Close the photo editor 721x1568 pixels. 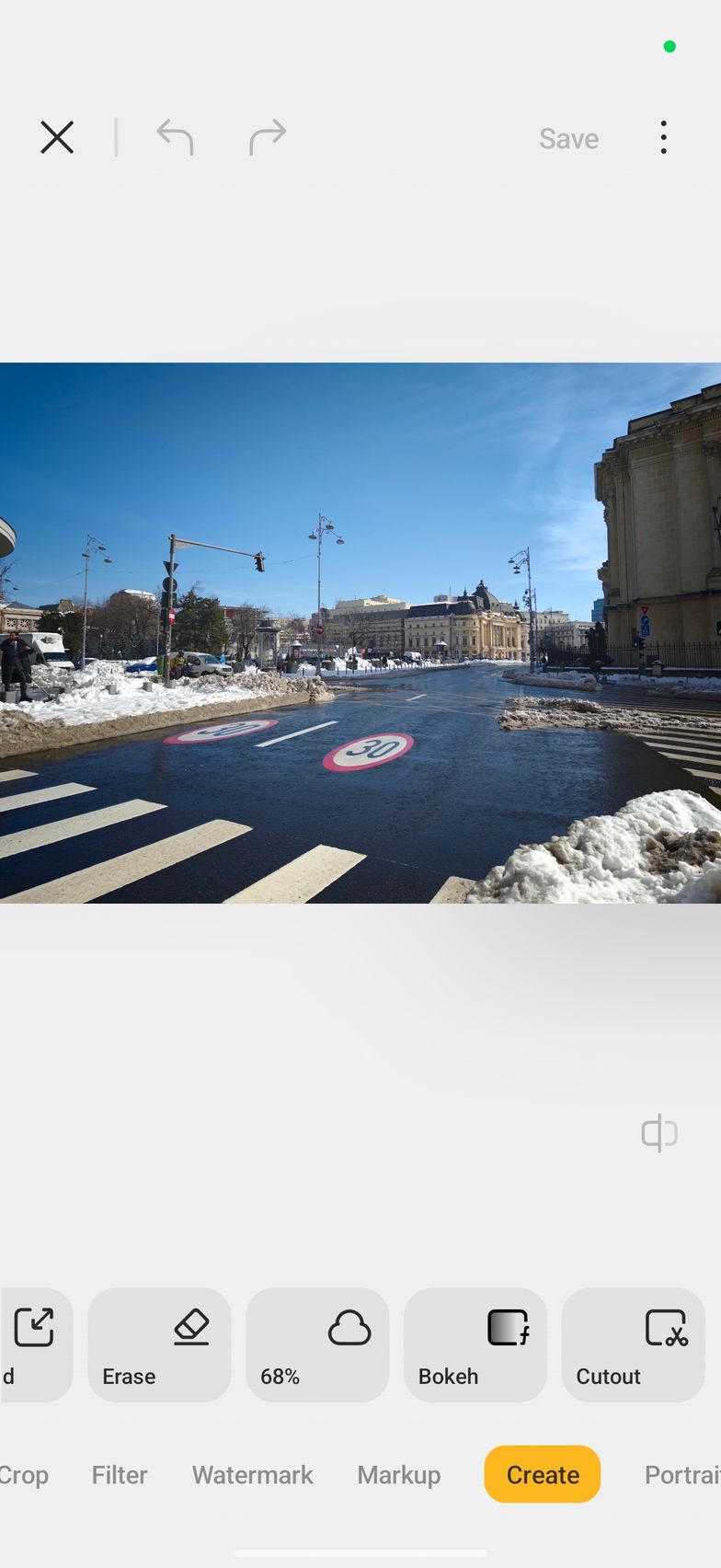click(57, 138)
